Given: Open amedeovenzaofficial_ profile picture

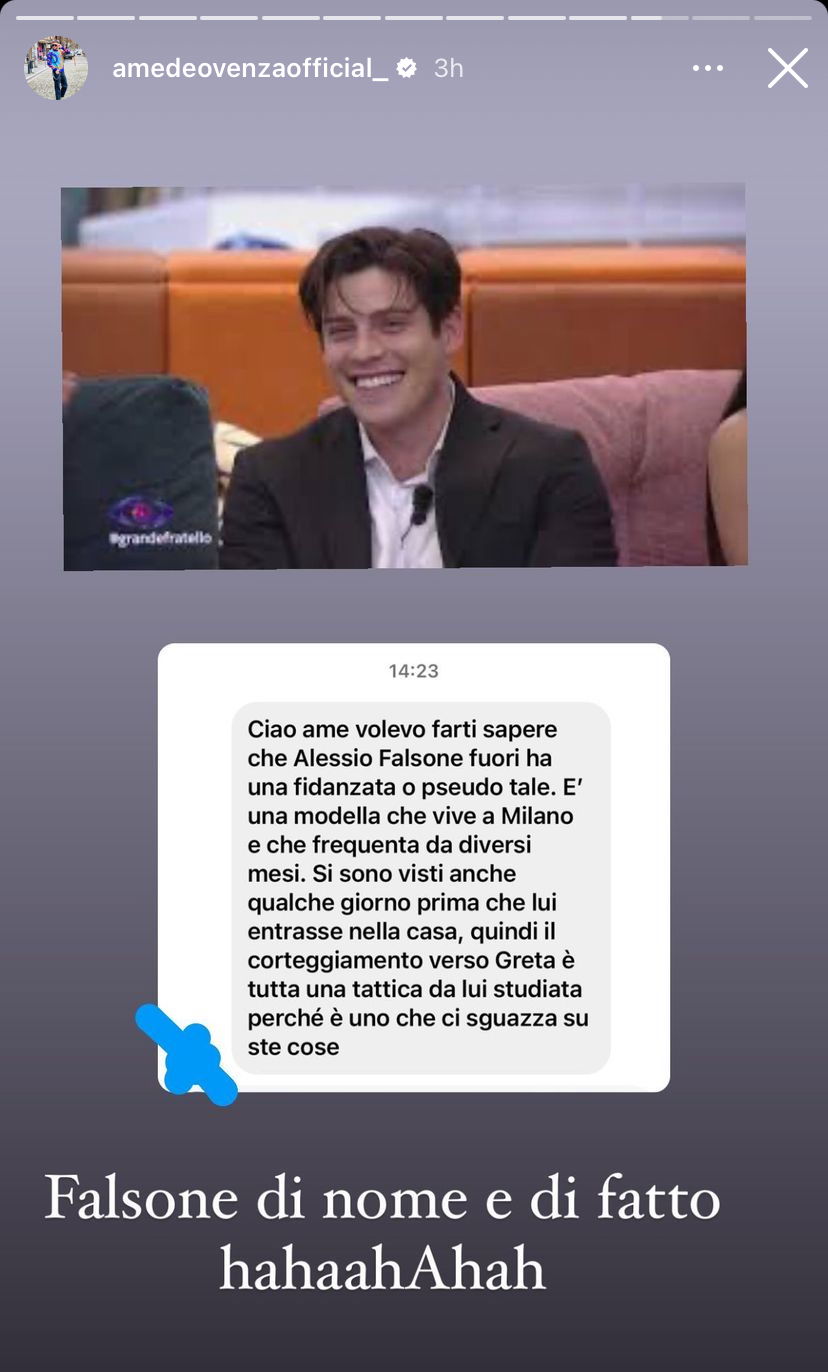Looking at the screenshot, I should pyautogui.click(x=56, y=68).
